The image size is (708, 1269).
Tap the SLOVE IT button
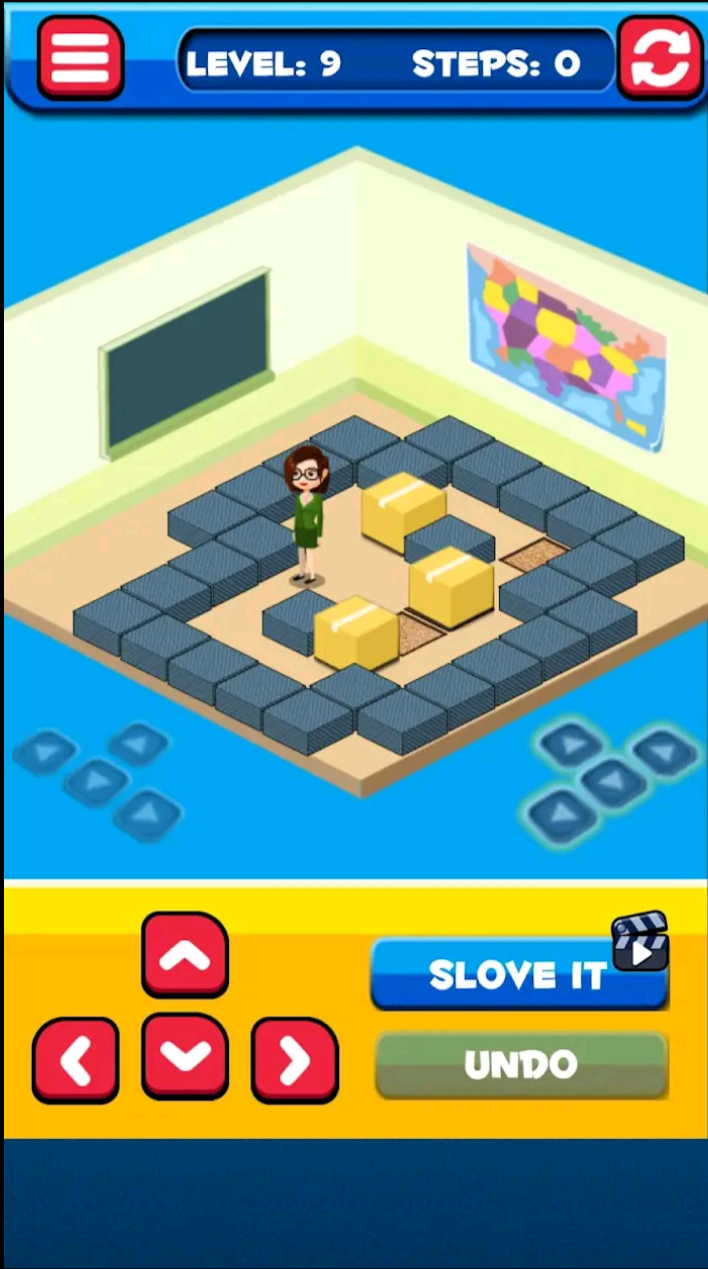click(518, 975)
